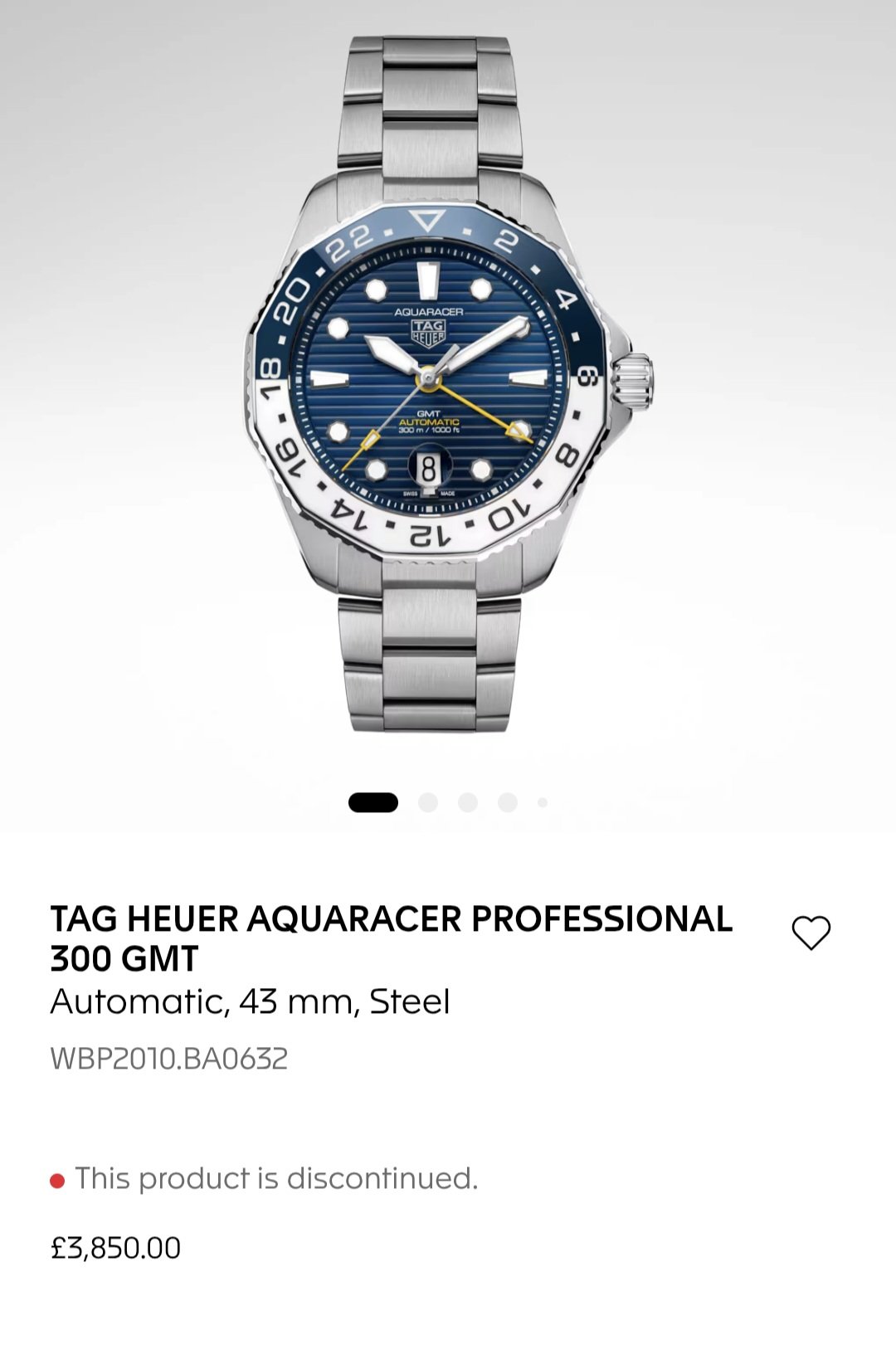This screenshot has width=896, height=1359.
Task: Jump to the second image indicator dot
Action: 428,802
